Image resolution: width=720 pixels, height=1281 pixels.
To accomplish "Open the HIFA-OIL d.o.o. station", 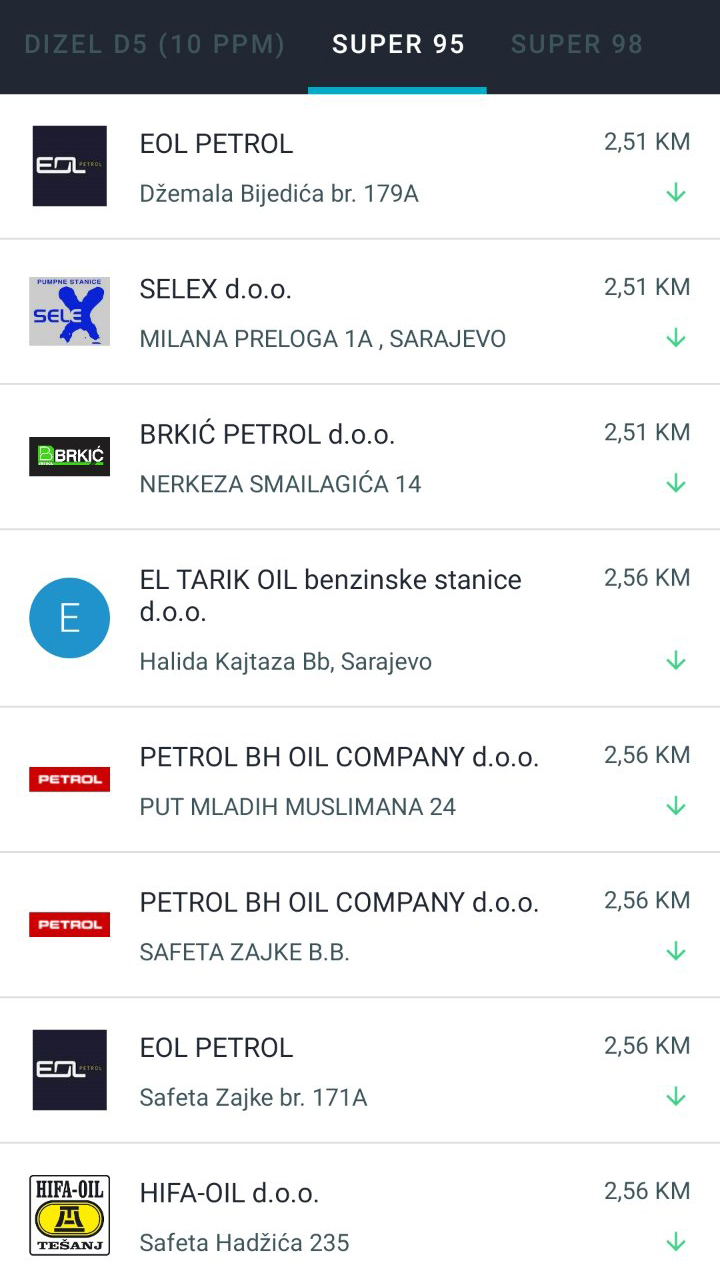I will [360, 1213].
